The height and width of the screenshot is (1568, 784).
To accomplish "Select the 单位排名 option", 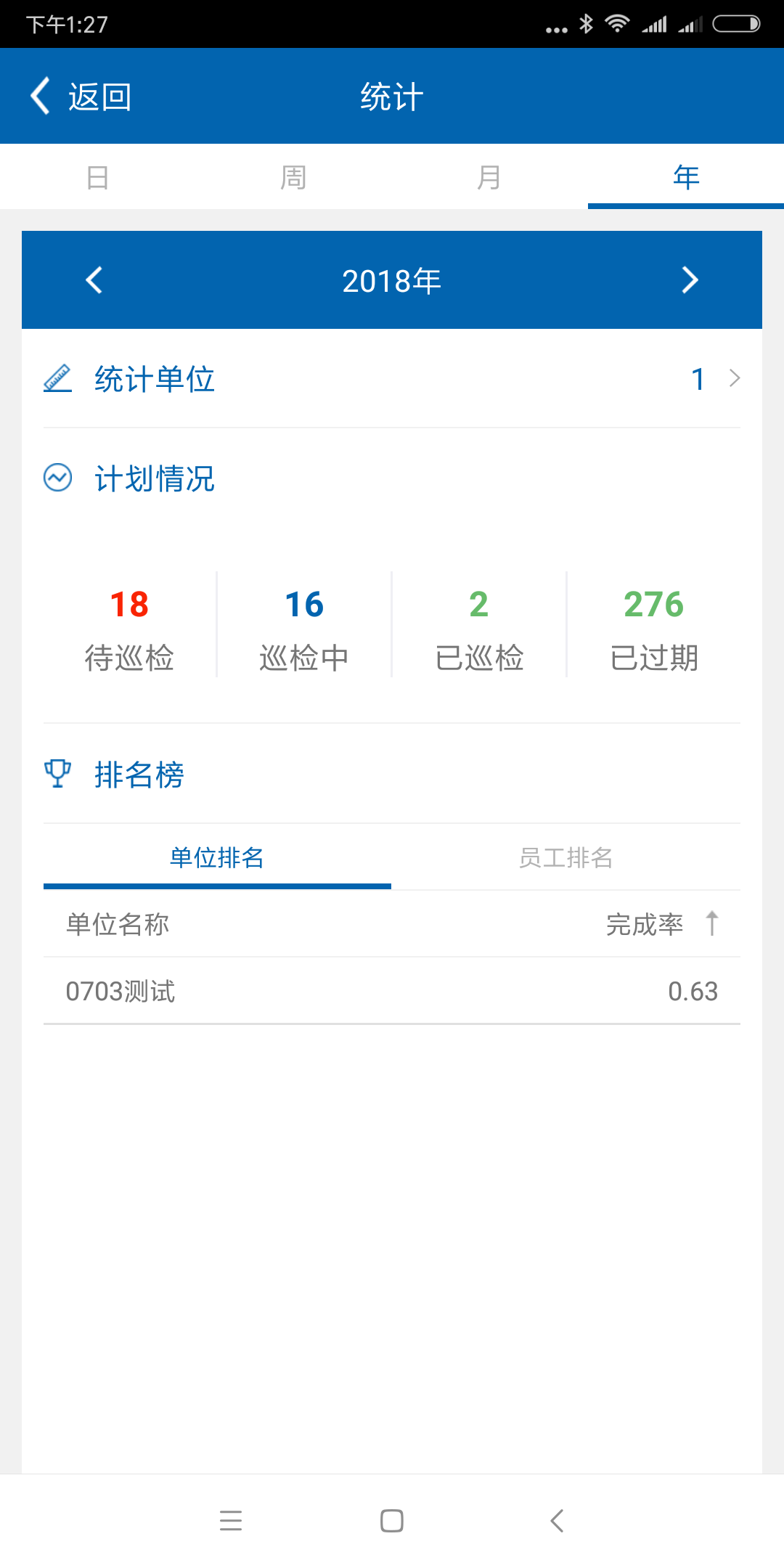I will point(217,858).
